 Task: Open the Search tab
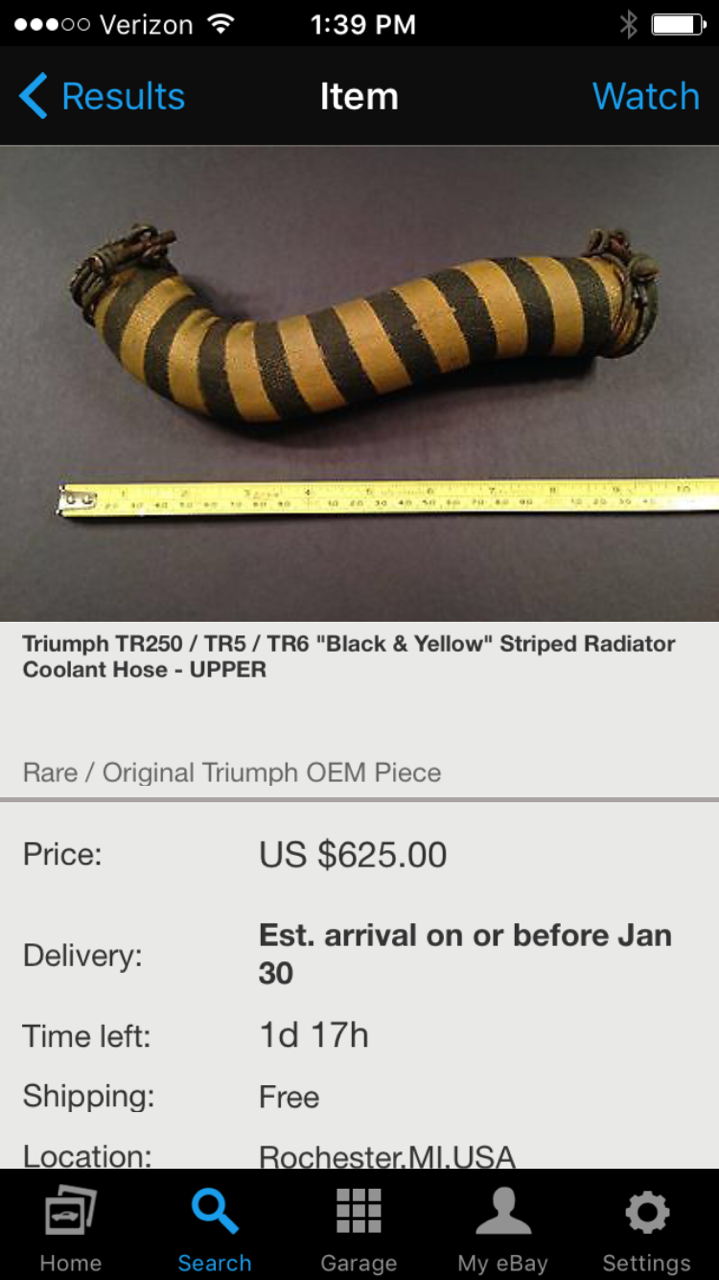pos(215,1225)
